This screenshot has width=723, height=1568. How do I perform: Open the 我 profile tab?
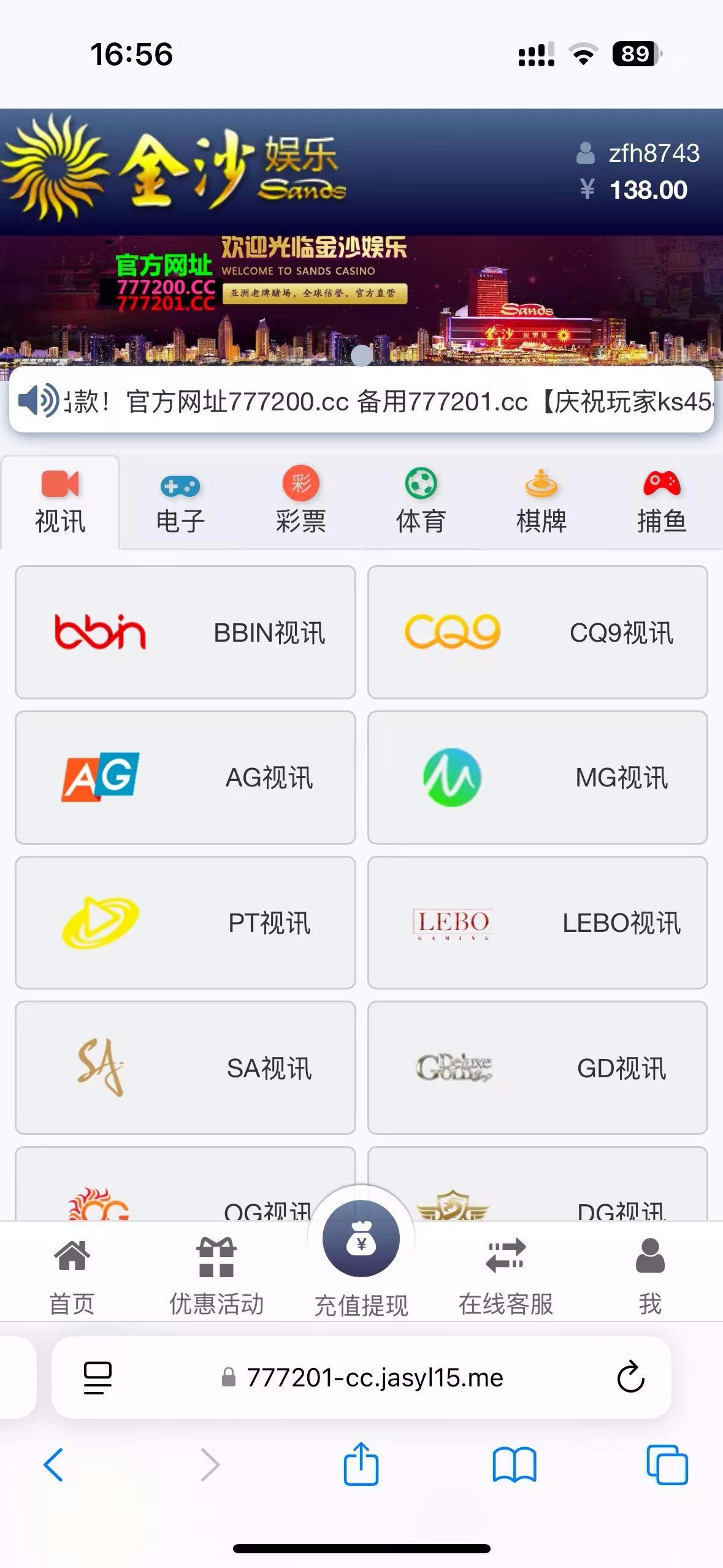650,1275
